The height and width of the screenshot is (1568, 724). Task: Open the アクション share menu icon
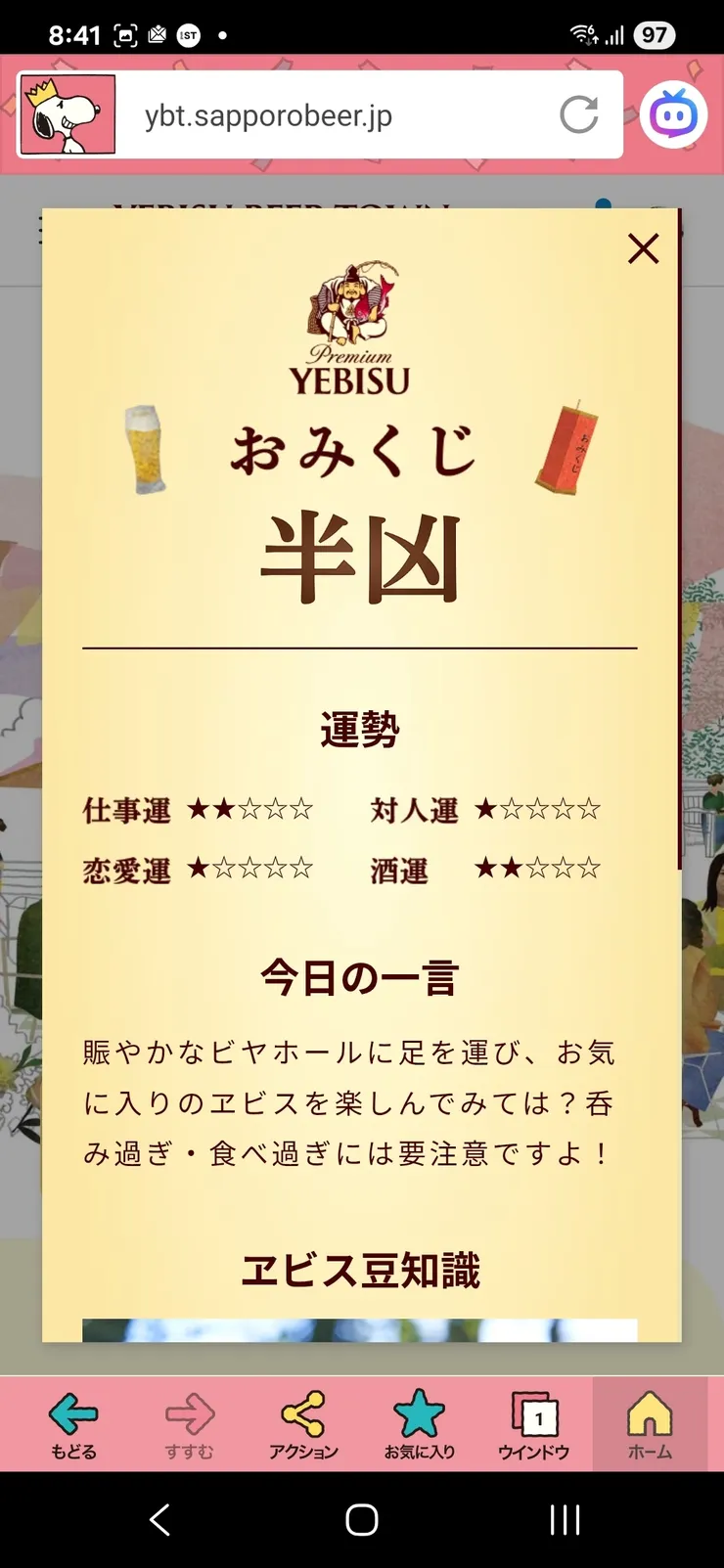[301, 1411]
